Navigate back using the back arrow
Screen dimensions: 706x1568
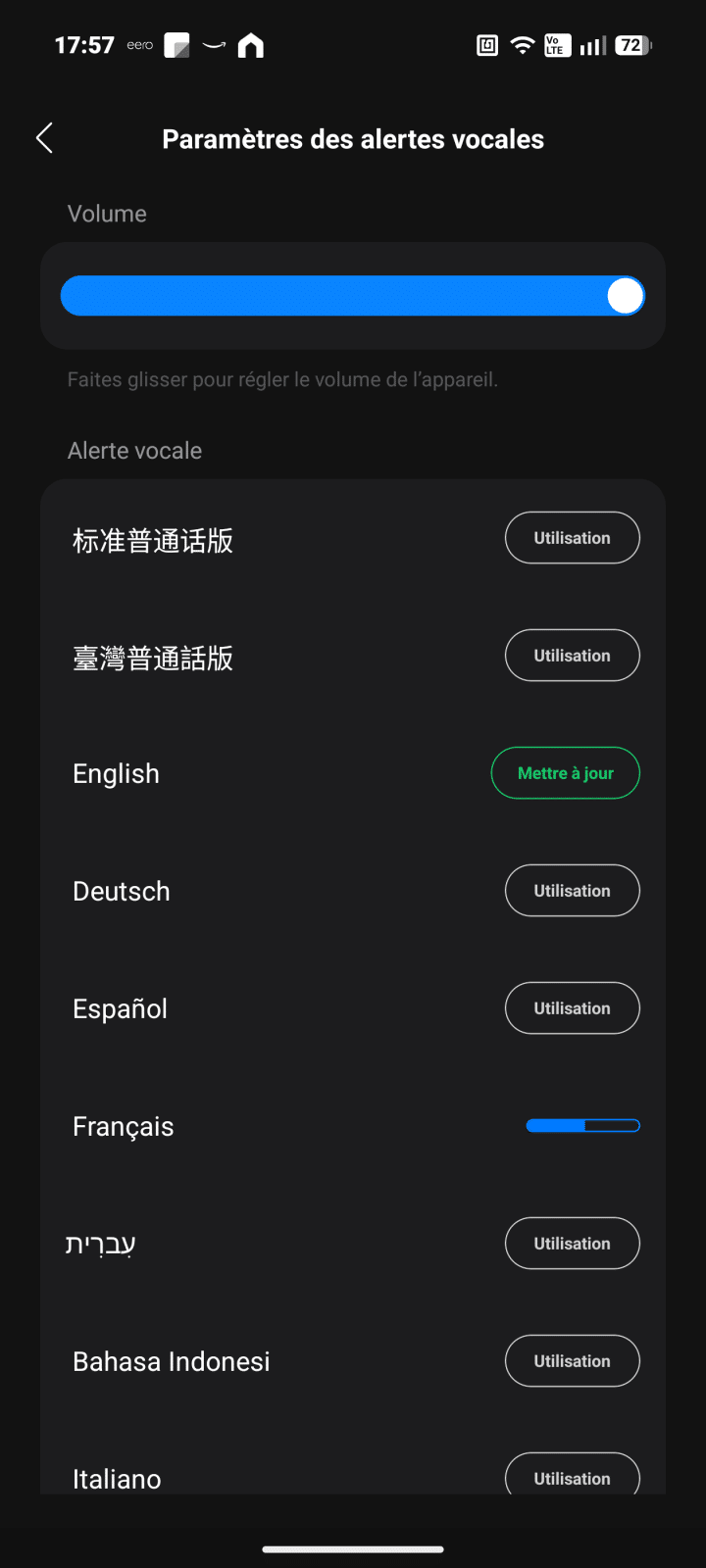[44, 138]
